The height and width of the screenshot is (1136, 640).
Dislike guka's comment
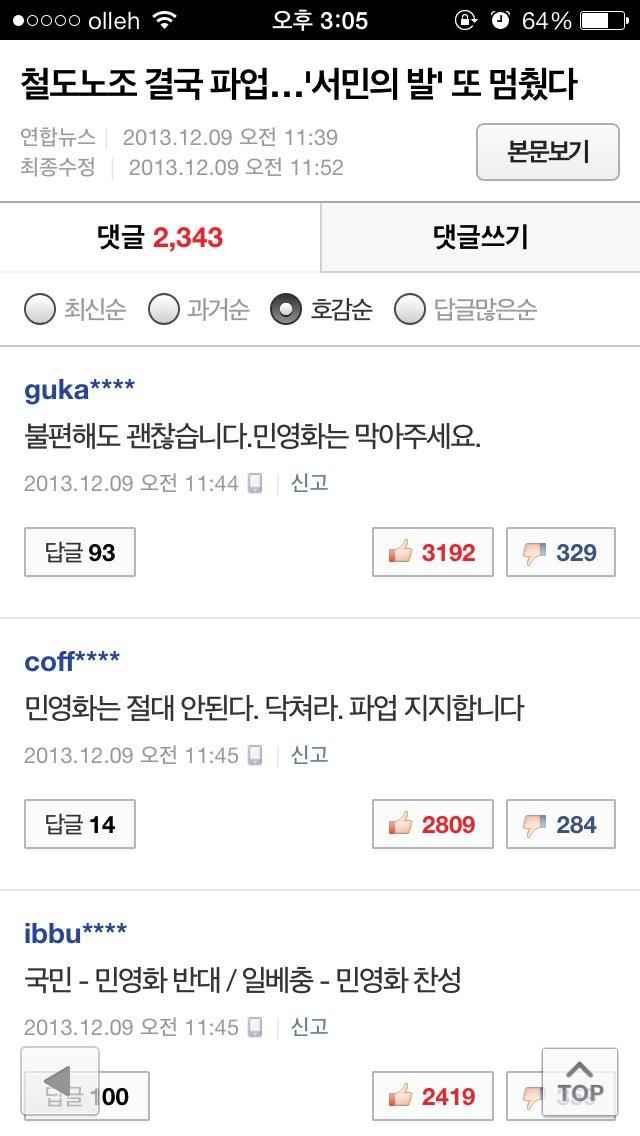point(560,553)
